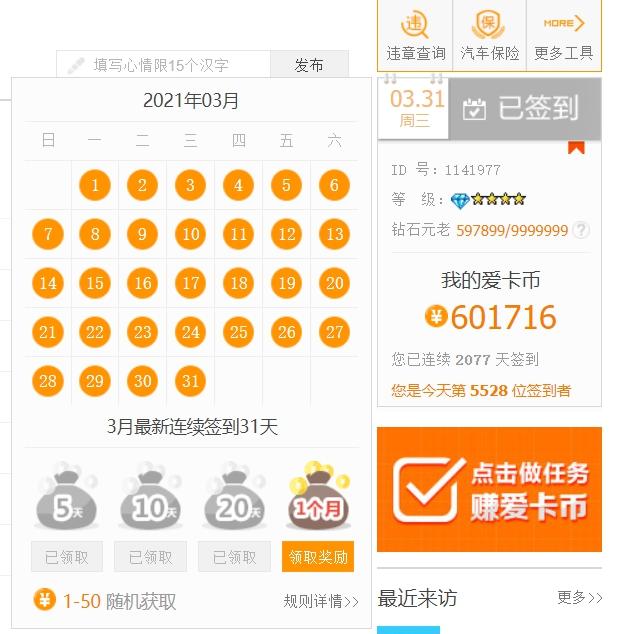Open the 点击做任务赚爱卡币 task banner

(489, 489)
